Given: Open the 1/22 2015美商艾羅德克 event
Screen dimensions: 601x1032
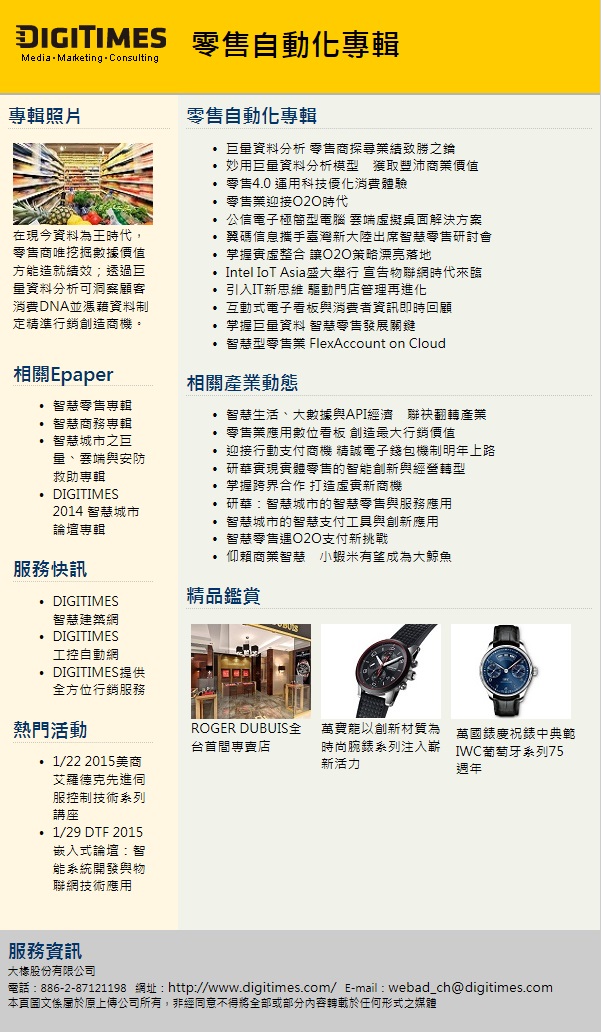Looking at the screenshot, I should (x=99, y=788).
